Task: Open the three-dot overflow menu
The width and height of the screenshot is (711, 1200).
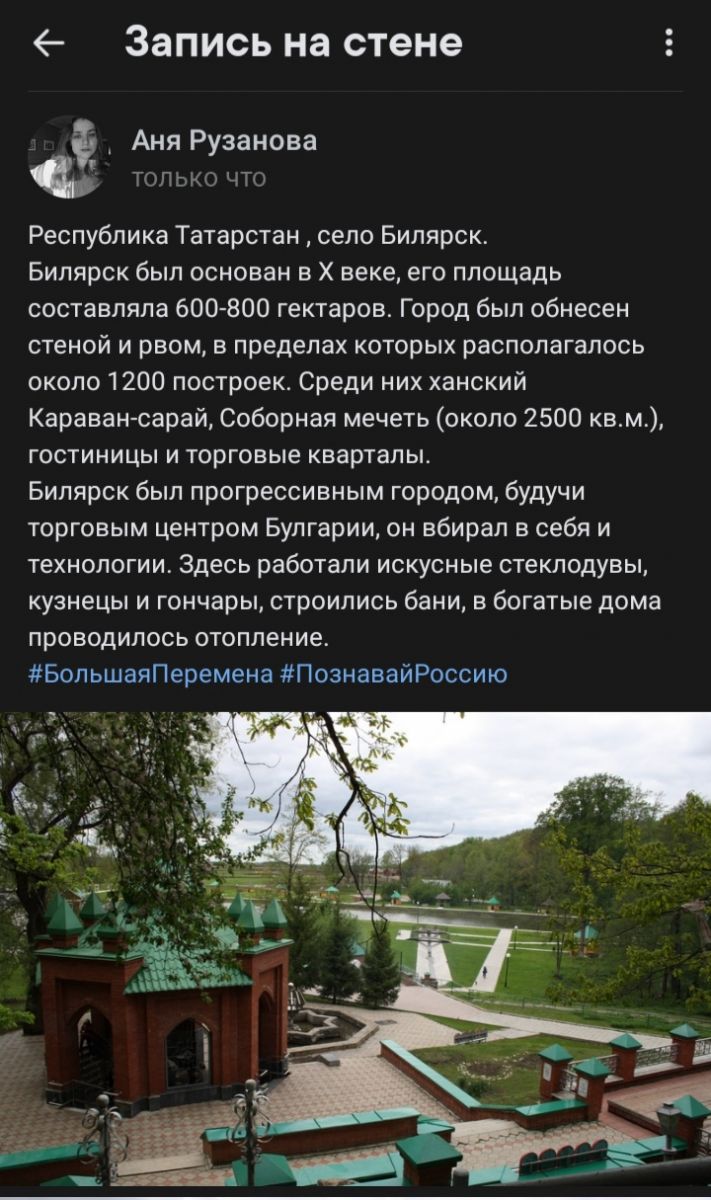Action: pyautogui.click(x=668, y=43)
